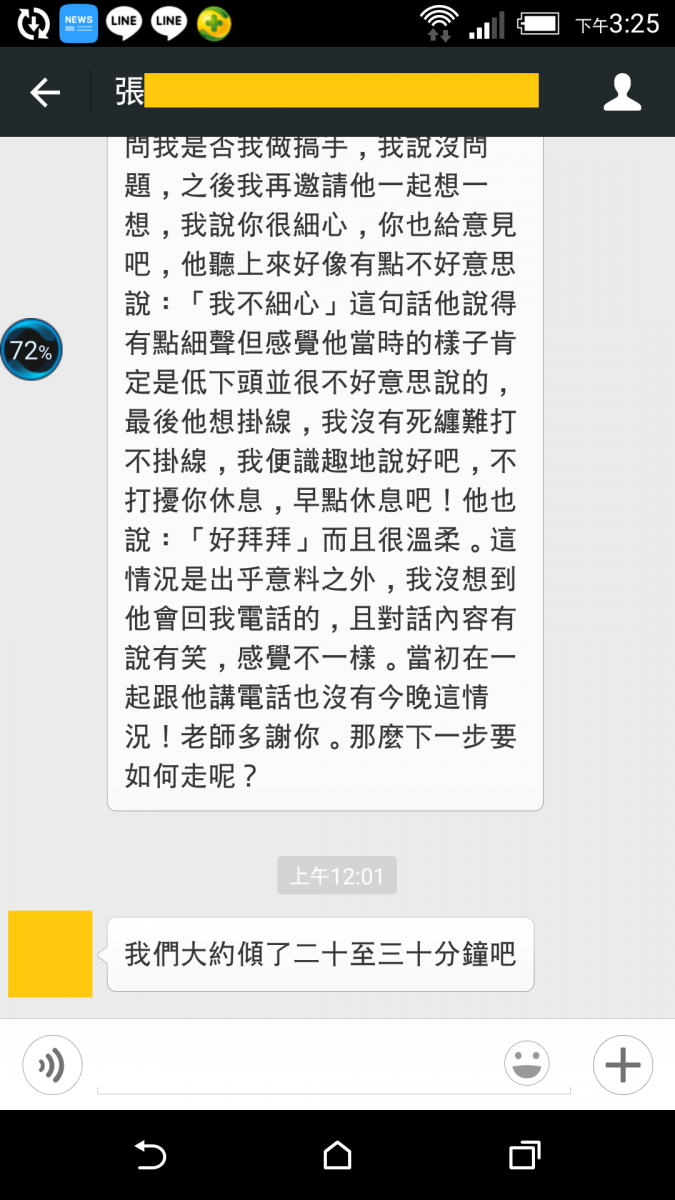
Task: Tap the floating 72% bubble
Action: click(31, 350)
